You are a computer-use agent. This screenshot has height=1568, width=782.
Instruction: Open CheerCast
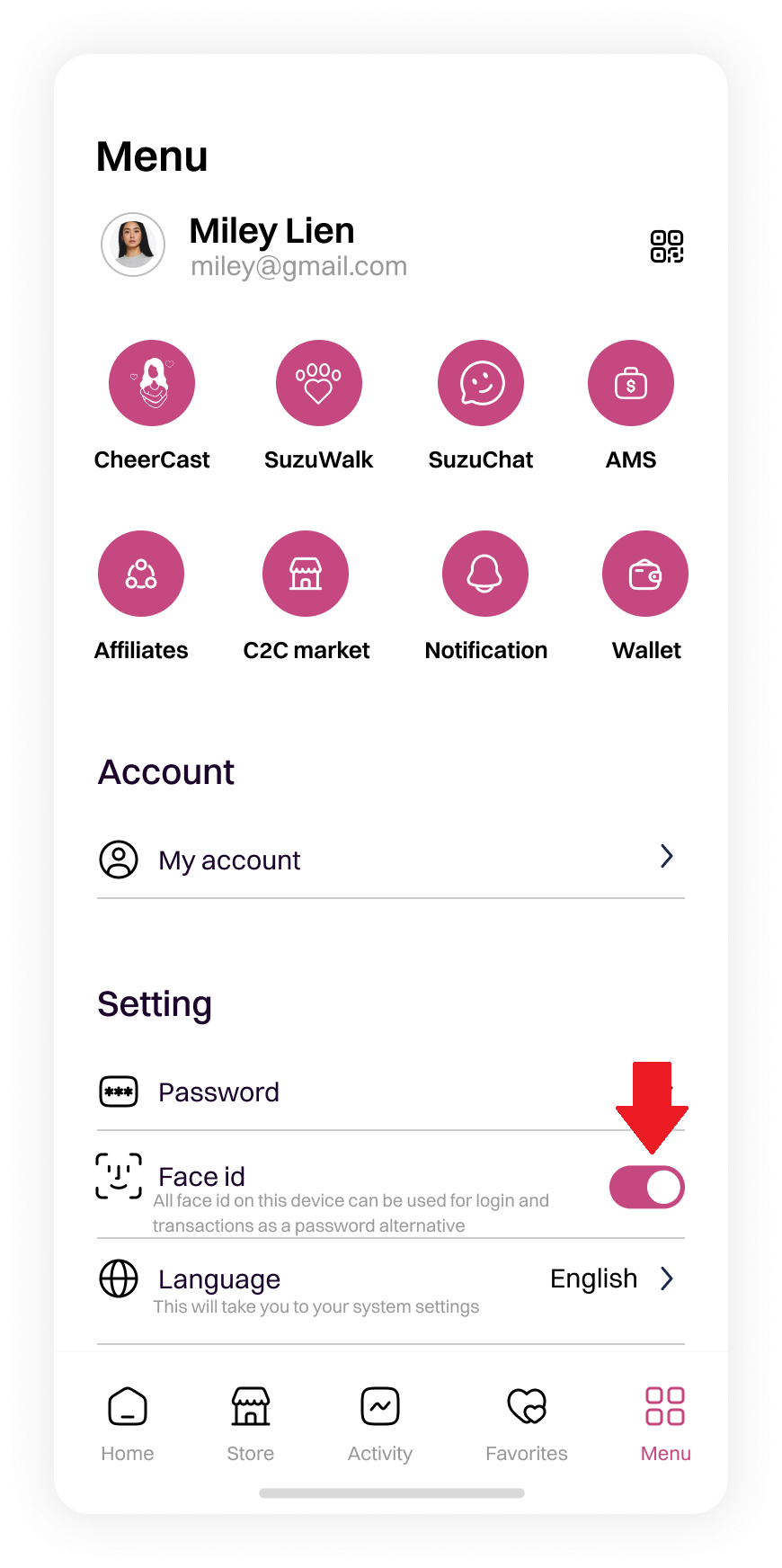152,383
